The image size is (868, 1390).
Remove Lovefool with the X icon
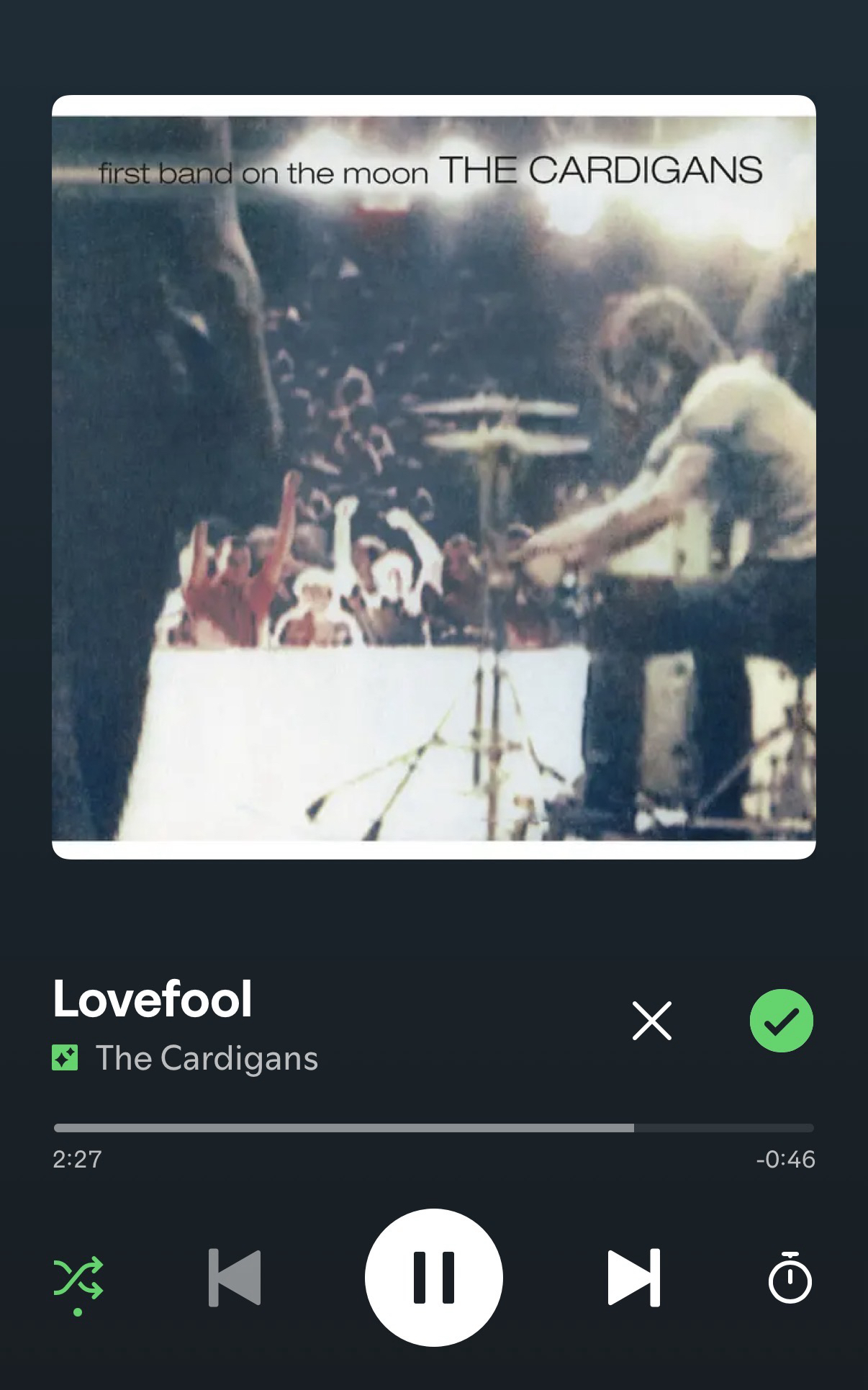click(x=651, y=1021)
